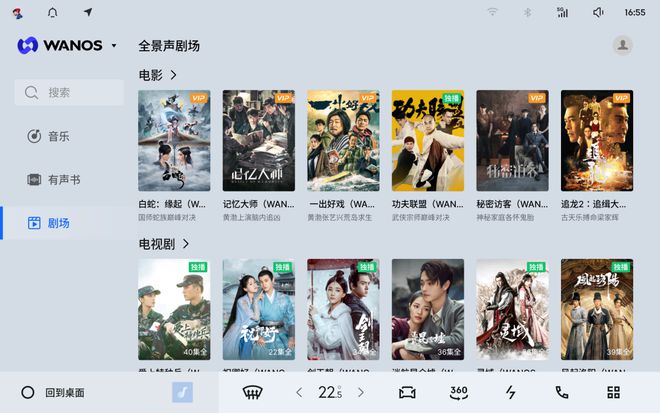Viewport: 660px width, 413px height.
Task: Open the movie 追龙2
Action: click(596, 141)
